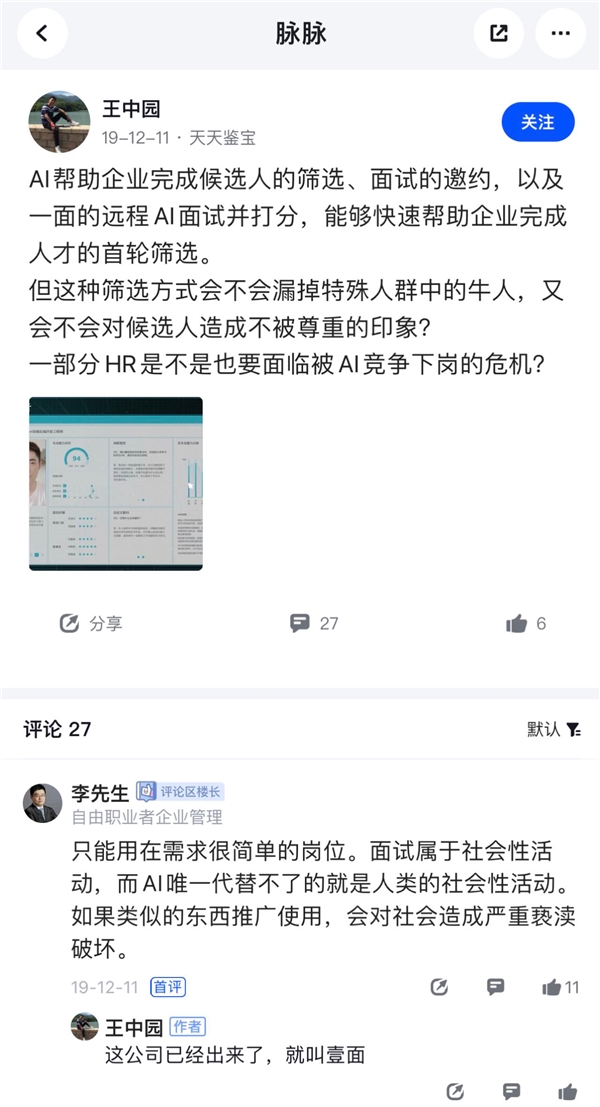Like the post with 6 likes

[526, 623]
